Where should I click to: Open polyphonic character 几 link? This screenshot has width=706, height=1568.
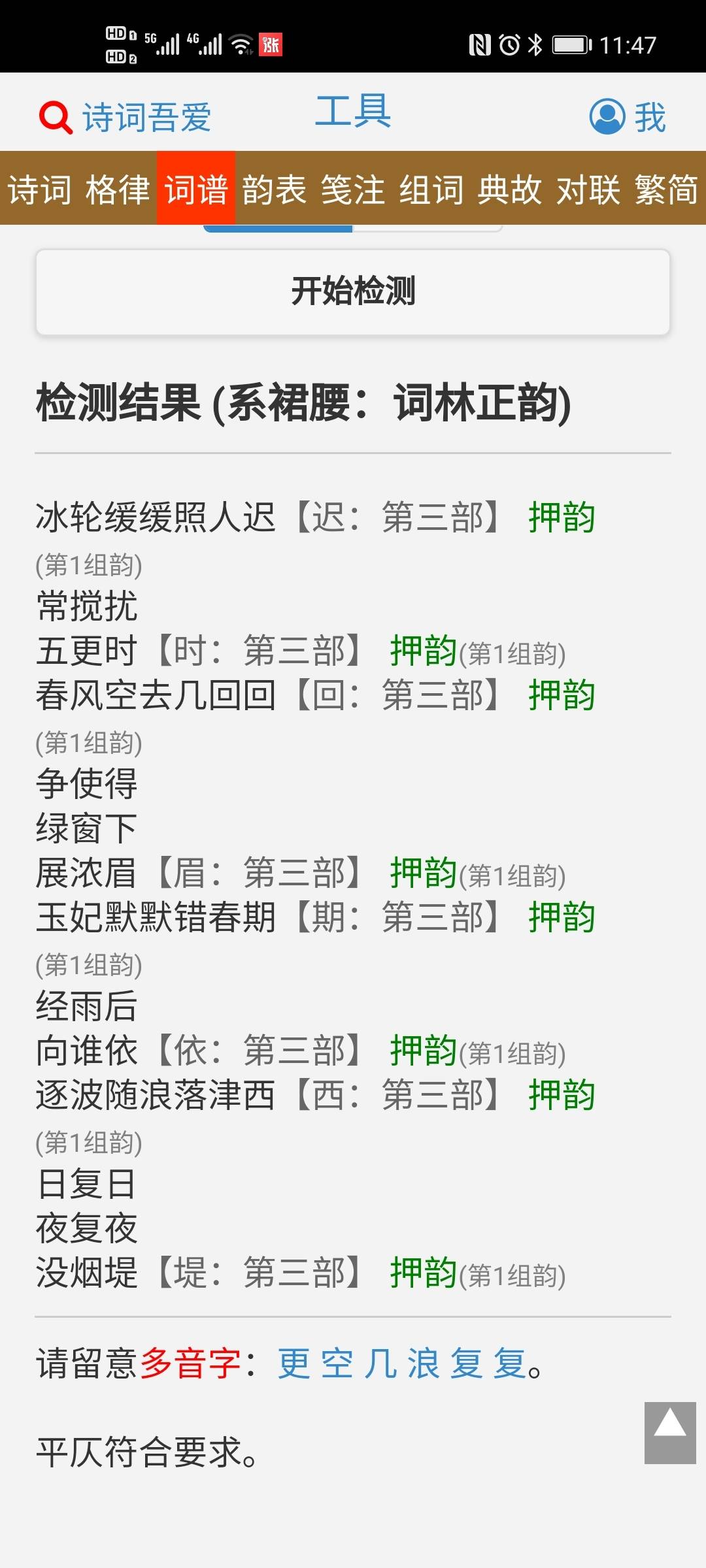tap(380, 1364)
